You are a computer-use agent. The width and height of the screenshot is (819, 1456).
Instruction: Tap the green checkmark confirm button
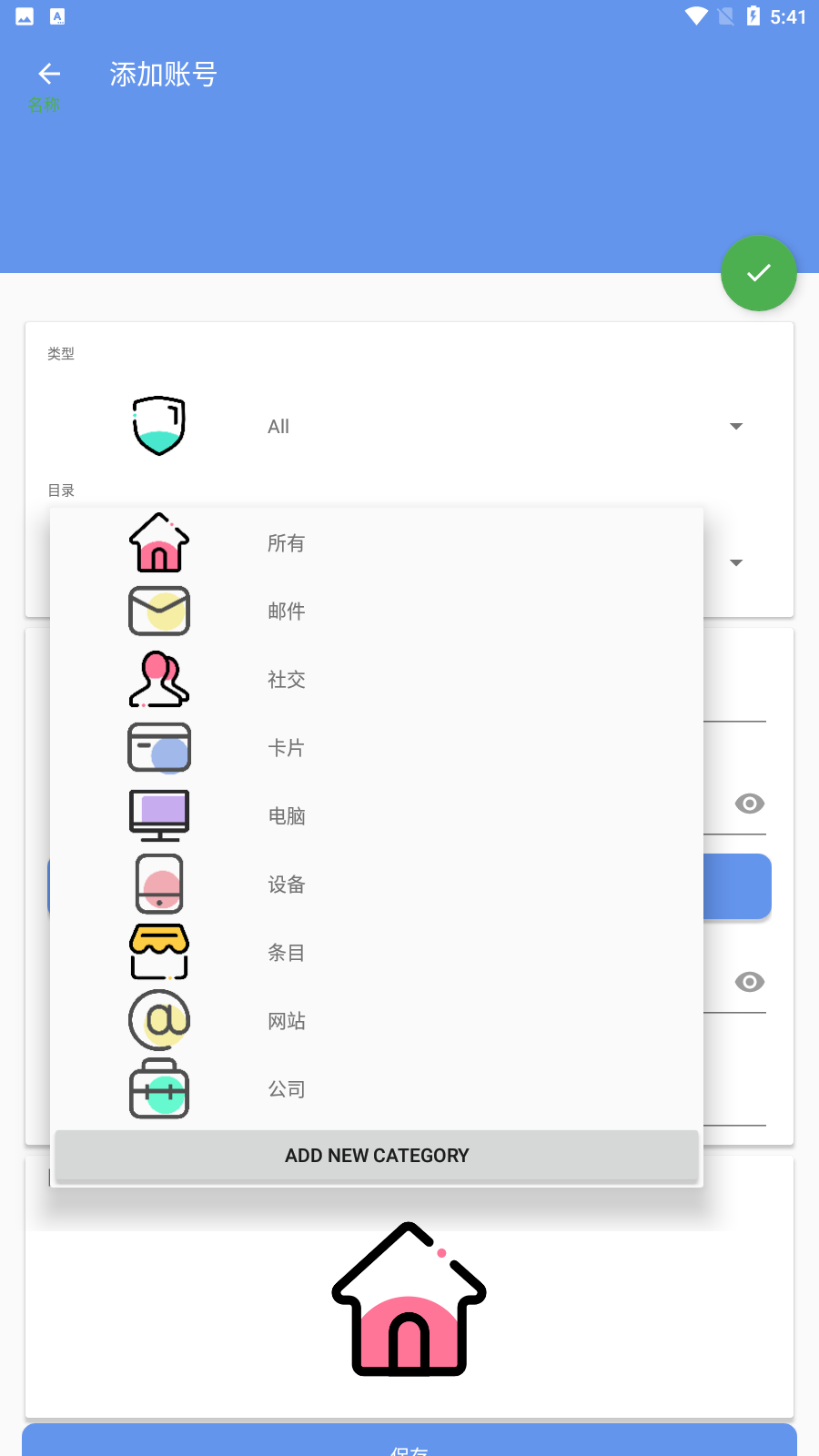(758, 272)
